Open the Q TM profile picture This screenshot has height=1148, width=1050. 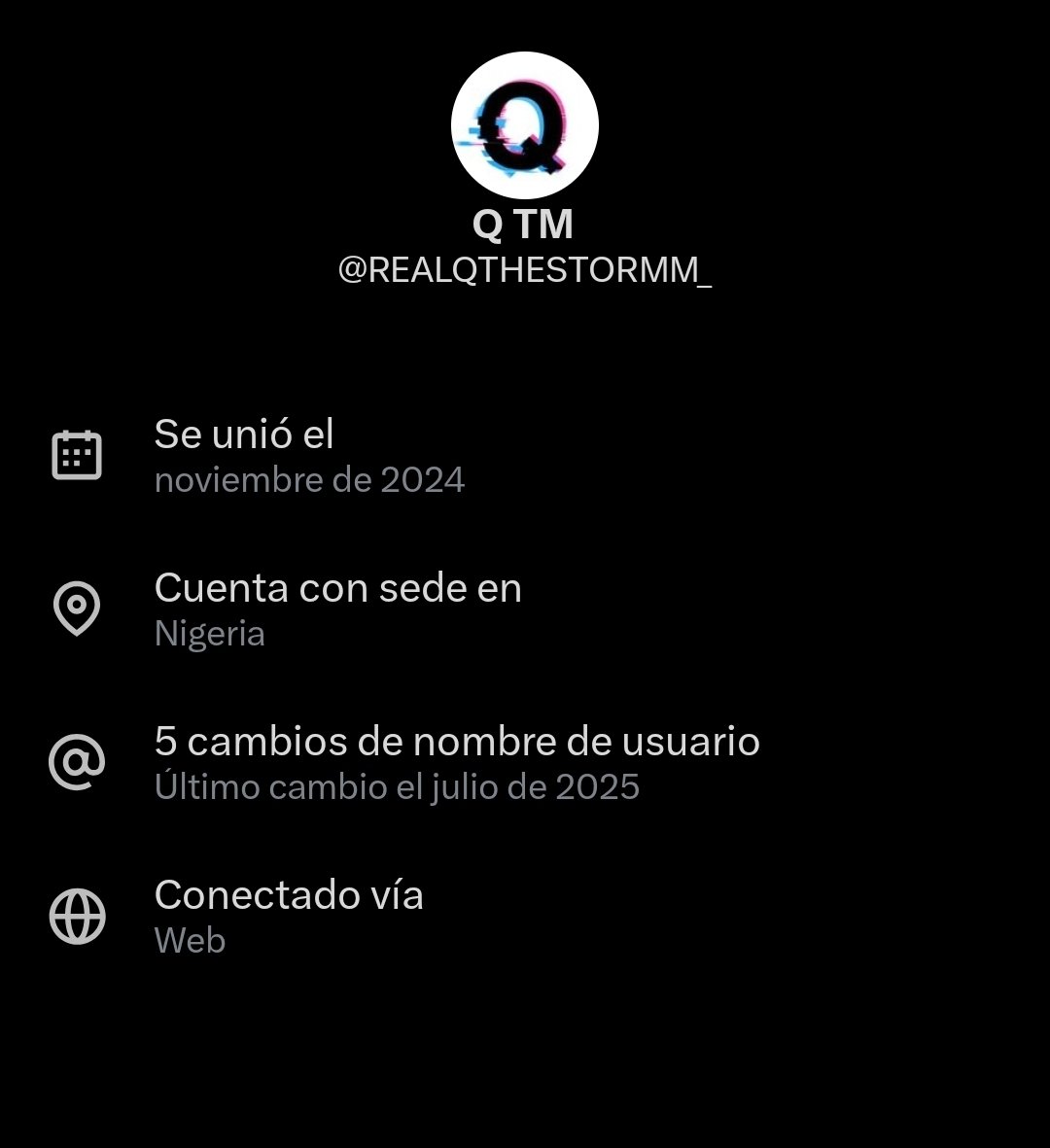click(x=524, y=125)
